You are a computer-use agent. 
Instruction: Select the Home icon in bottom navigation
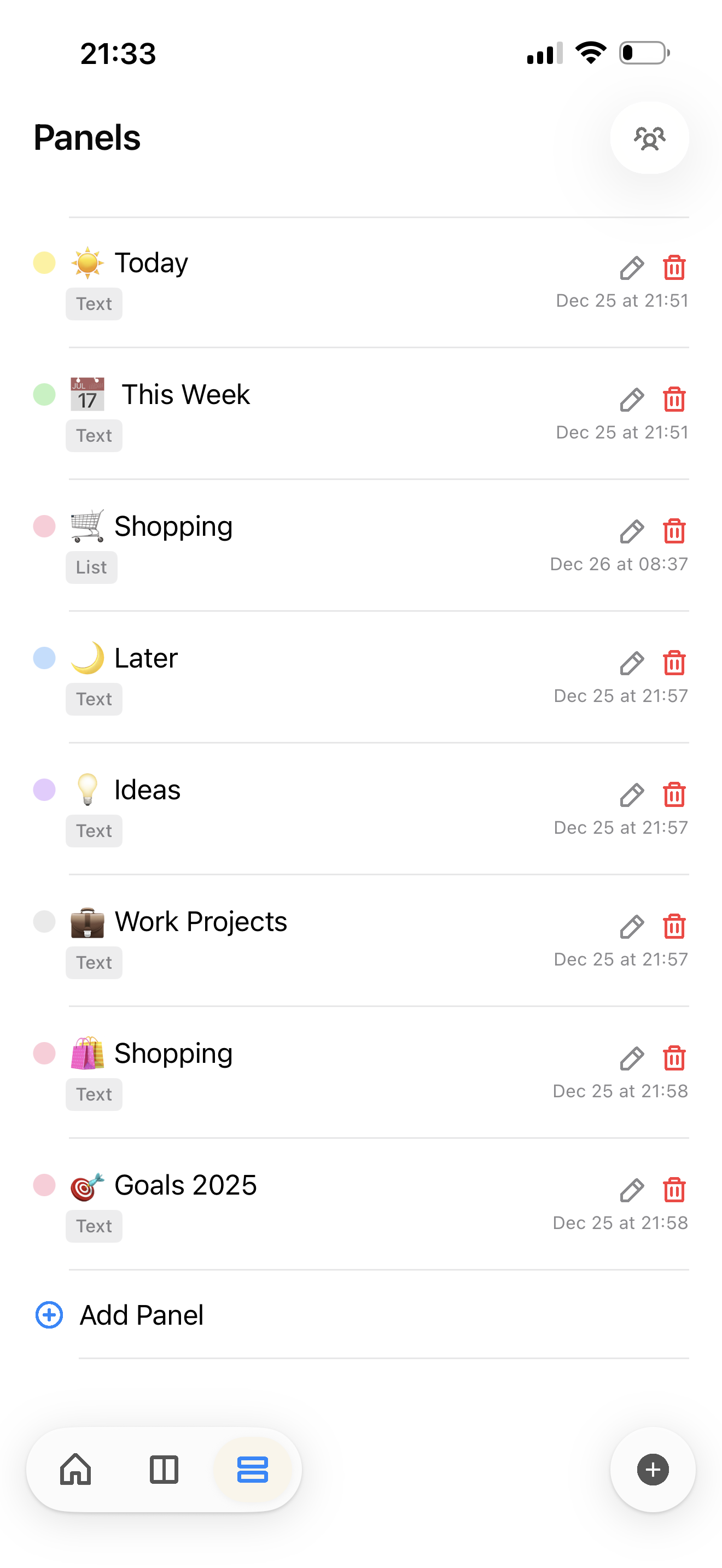click(x=75, y=1470)
